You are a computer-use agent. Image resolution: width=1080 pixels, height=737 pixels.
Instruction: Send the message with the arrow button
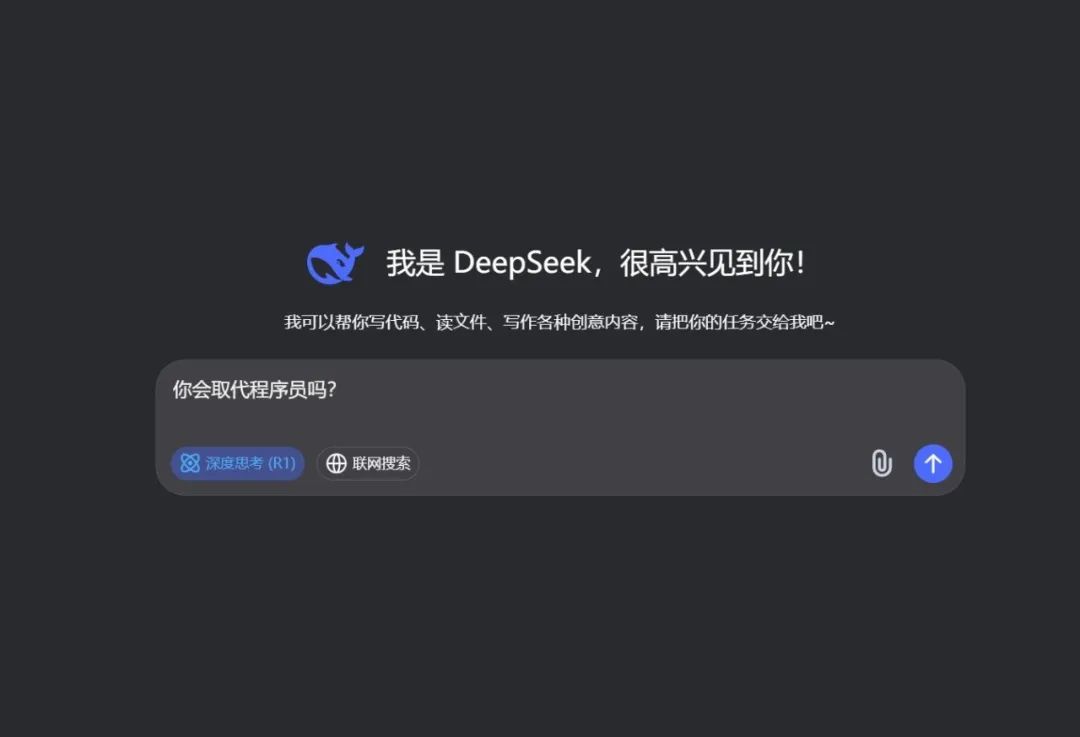(x=932, y=463)
